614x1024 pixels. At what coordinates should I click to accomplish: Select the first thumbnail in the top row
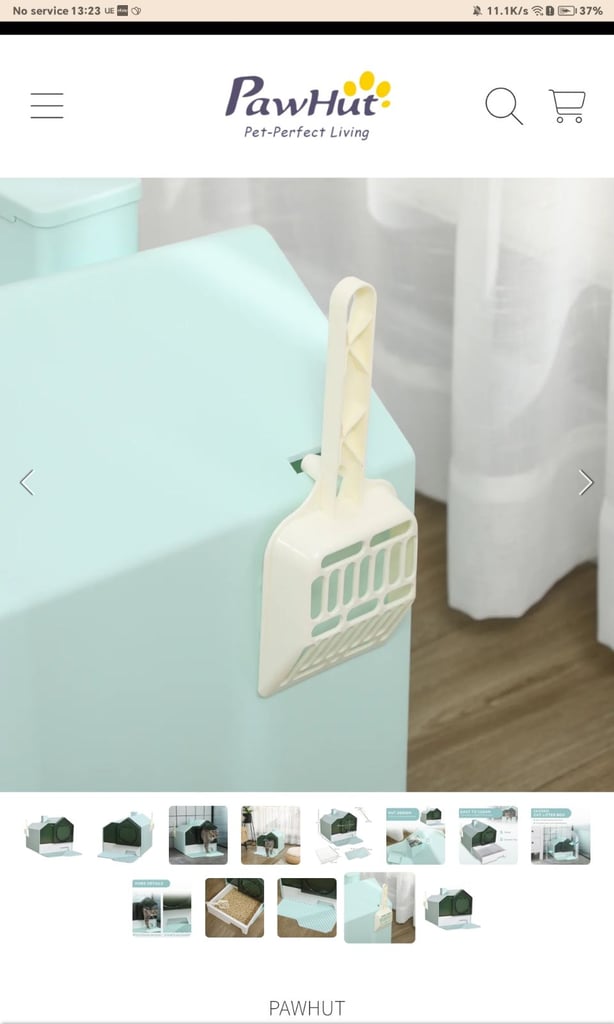click(x=54, y=835)
